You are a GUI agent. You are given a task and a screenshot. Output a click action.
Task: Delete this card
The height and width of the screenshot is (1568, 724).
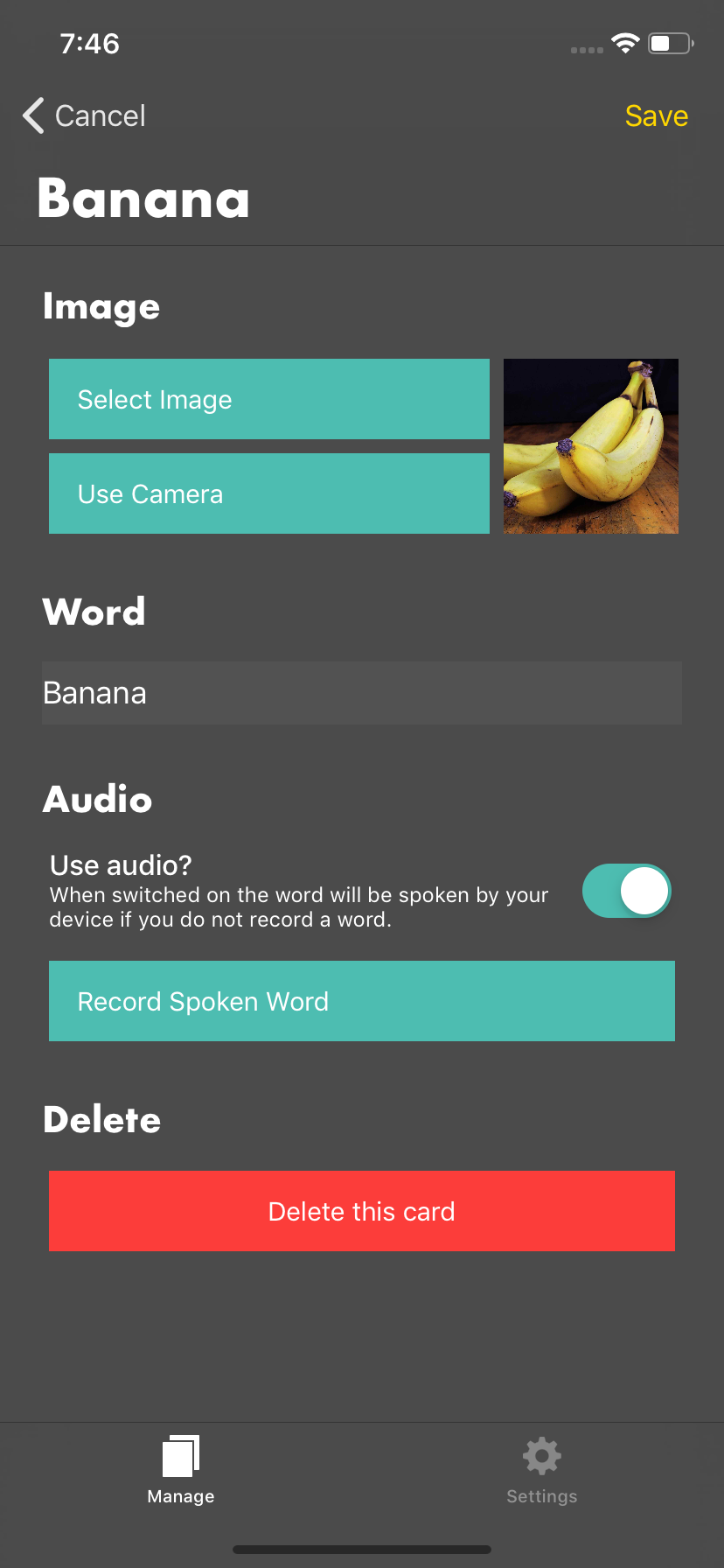(361, 1211)
